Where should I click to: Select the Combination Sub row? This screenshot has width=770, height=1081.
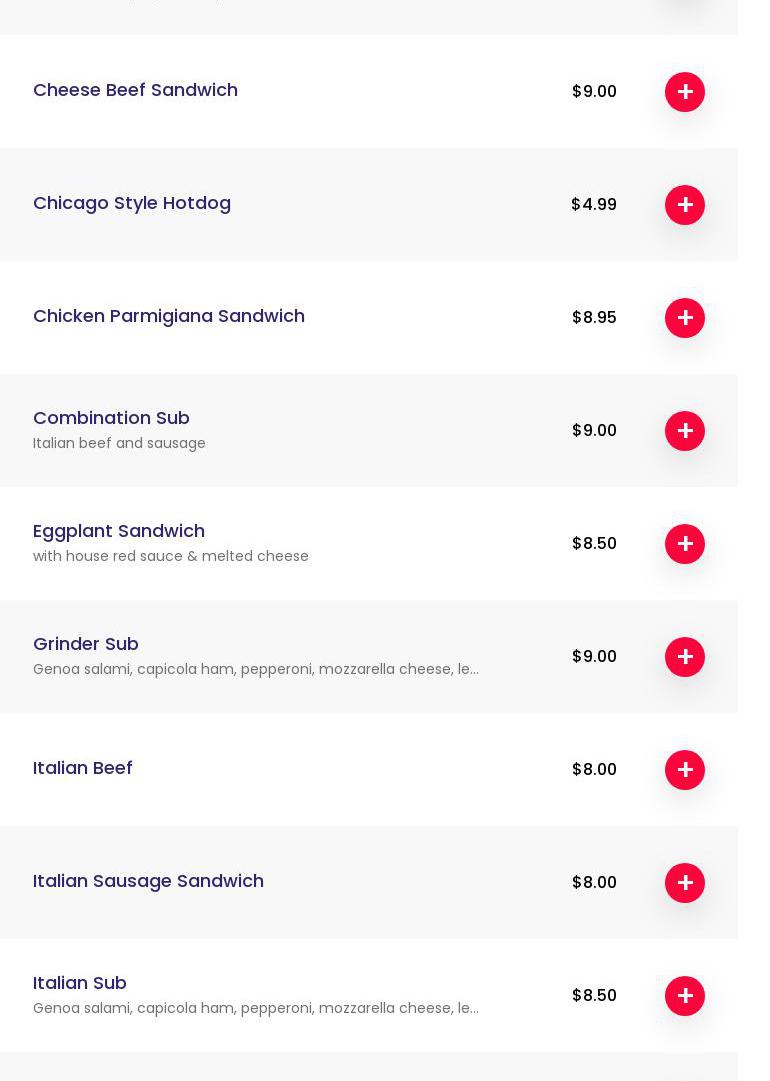[111, 418]
